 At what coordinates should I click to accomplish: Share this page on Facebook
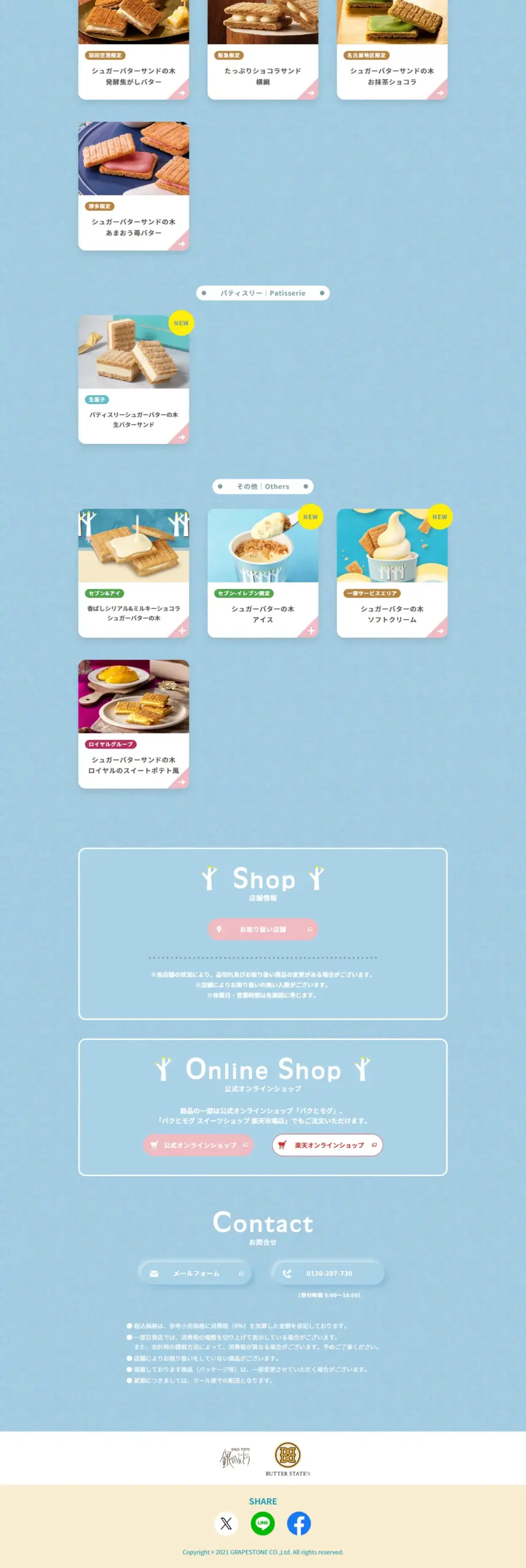coord(299,1523)
